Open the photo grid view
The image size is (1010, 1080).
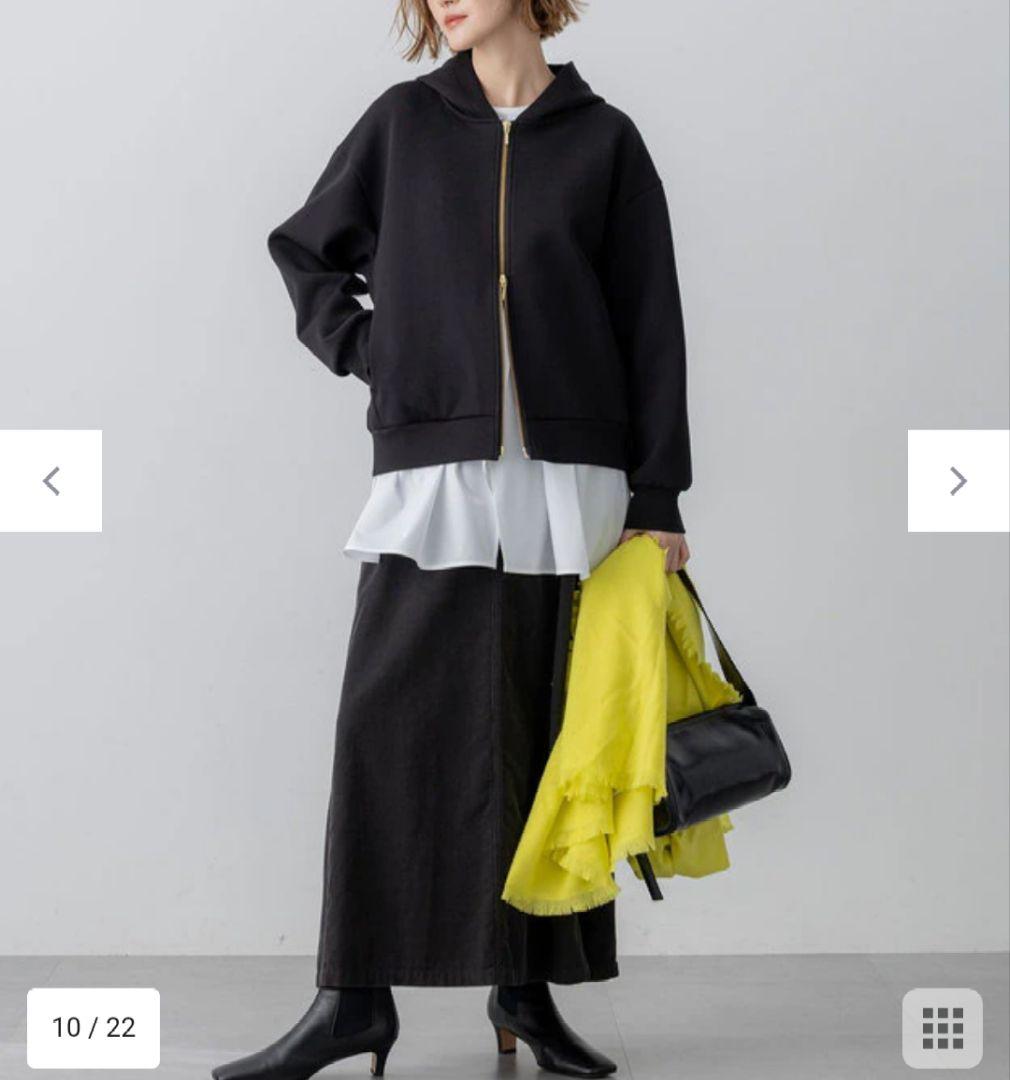coord(942,1028)
